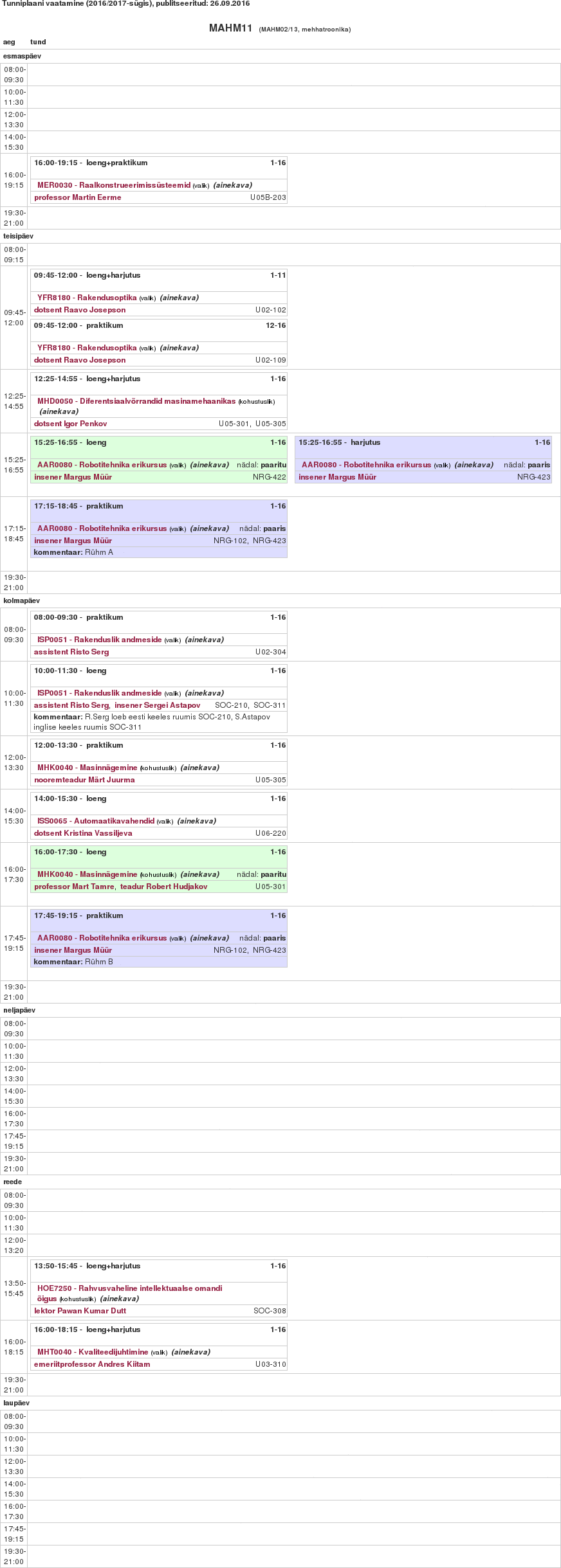Viewport: 561px width, 1568px height.
Task: Open MHD0050 Diferentsiaalvõrrandid masinamehaanikas course
Action: [x=136, y=401]
